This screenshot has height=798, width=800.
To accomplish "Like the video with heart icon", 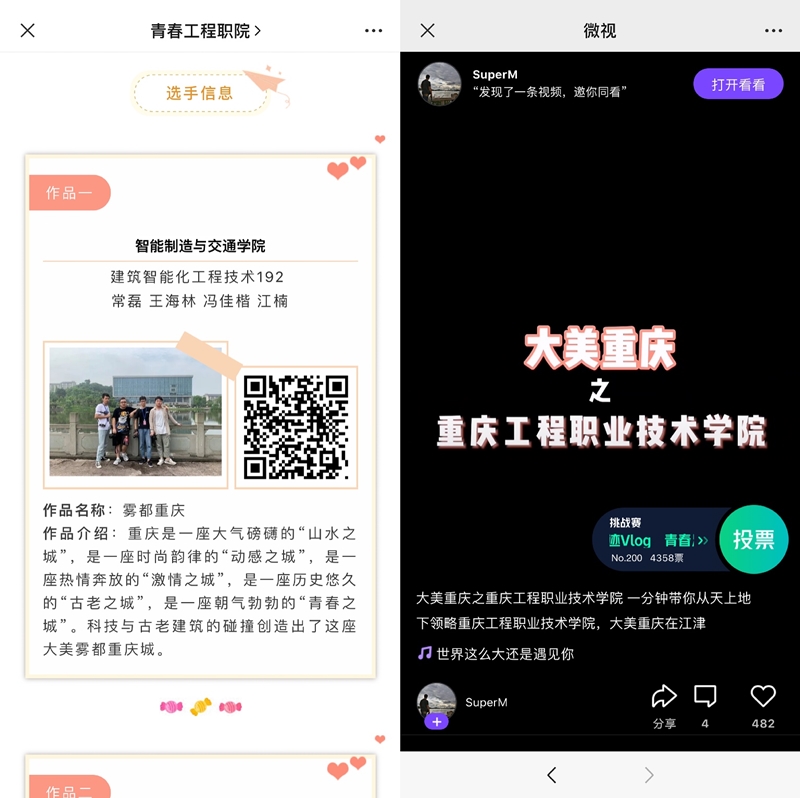I will pyautogui.click(x=763, y=697).
